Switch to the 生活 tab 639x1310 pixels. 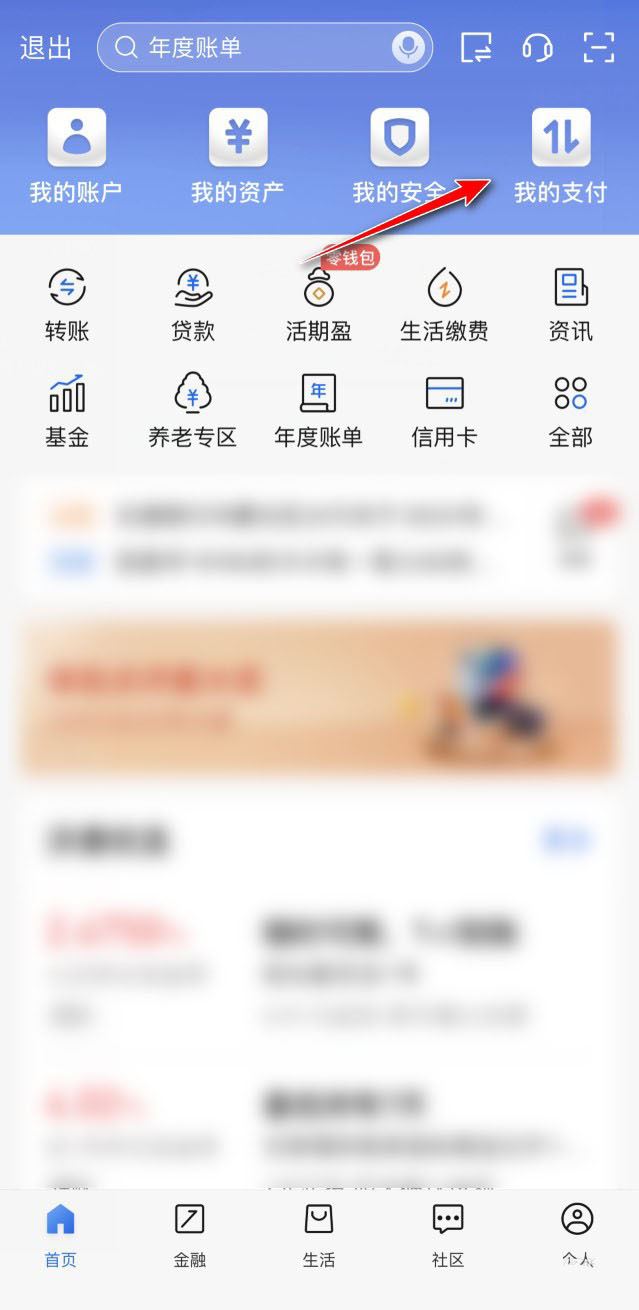pos(319,1236)
